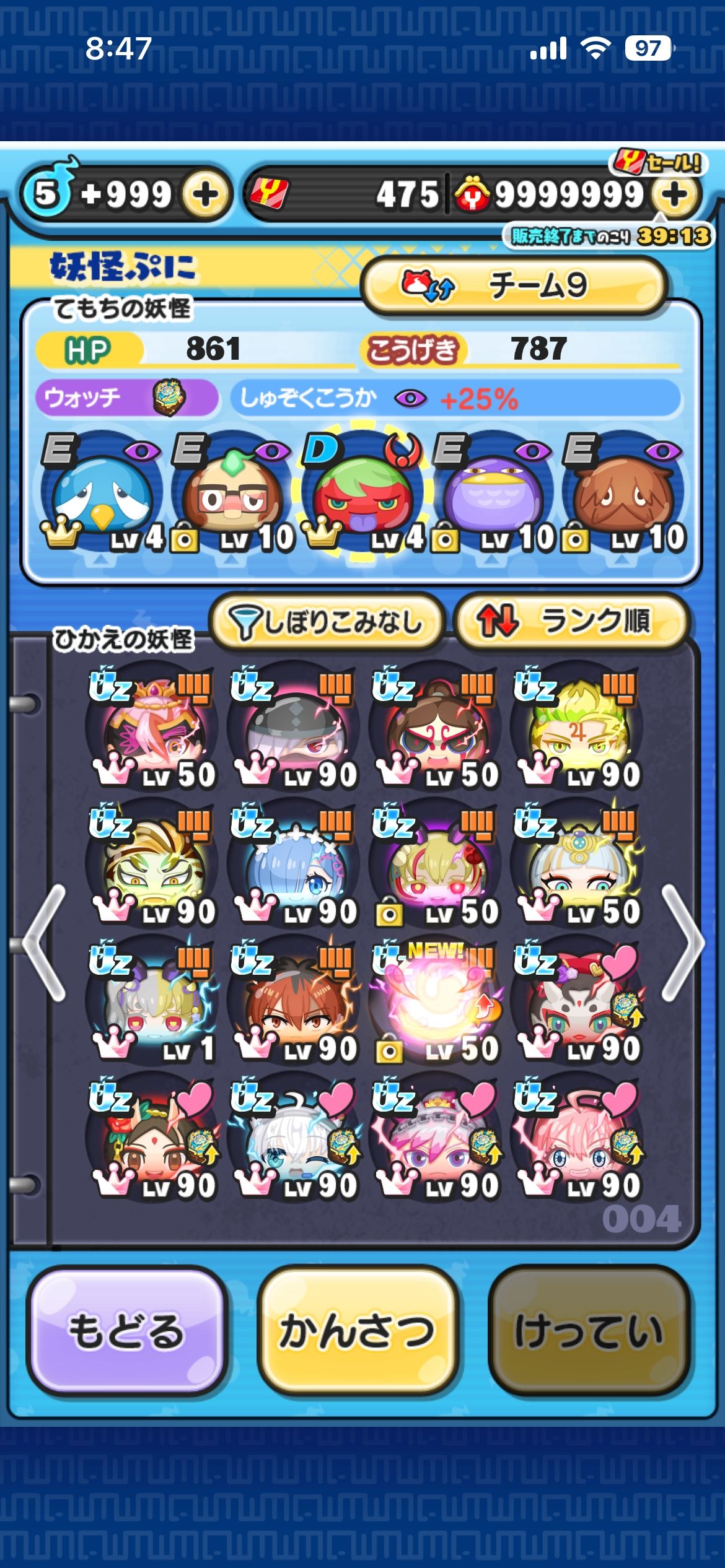Viewport: 725px width, 1568px height.
Task: Confirm the team with けってい
Action: click(589, 1331)
